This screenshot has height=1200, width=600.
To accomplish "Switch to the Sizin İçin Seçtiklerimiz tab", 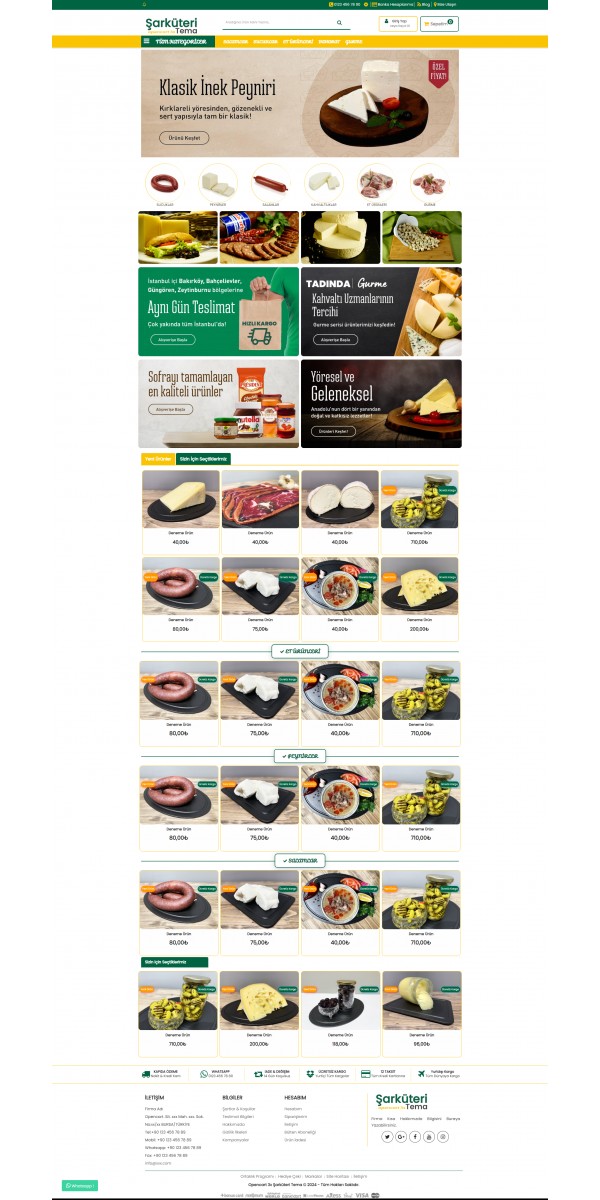I will tap(203, 459).
